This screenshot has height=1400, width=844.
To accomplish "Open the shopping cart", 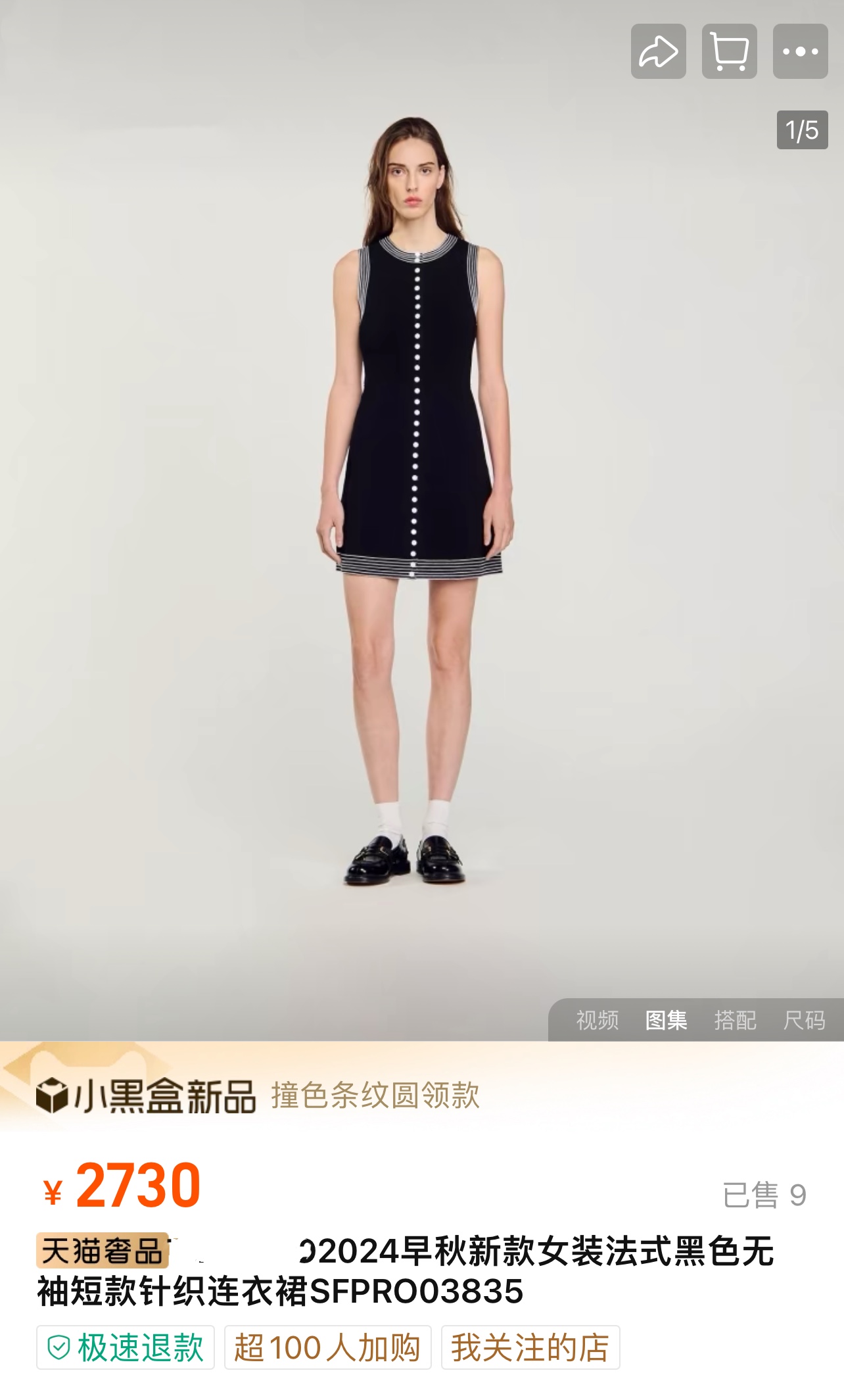I will pos(729,51).
